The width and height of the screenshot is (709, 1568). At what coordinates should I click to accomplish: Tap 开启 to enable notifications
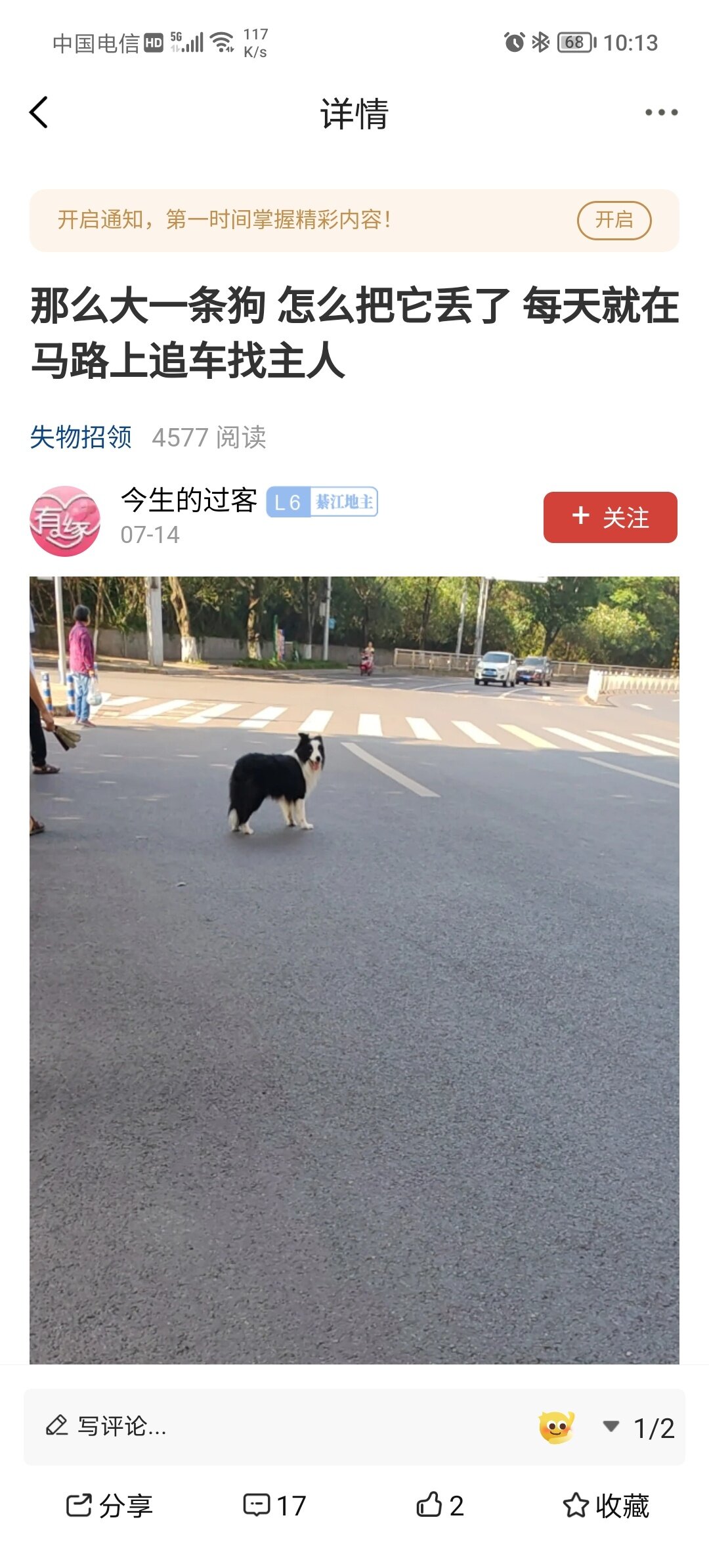(614, 220)
